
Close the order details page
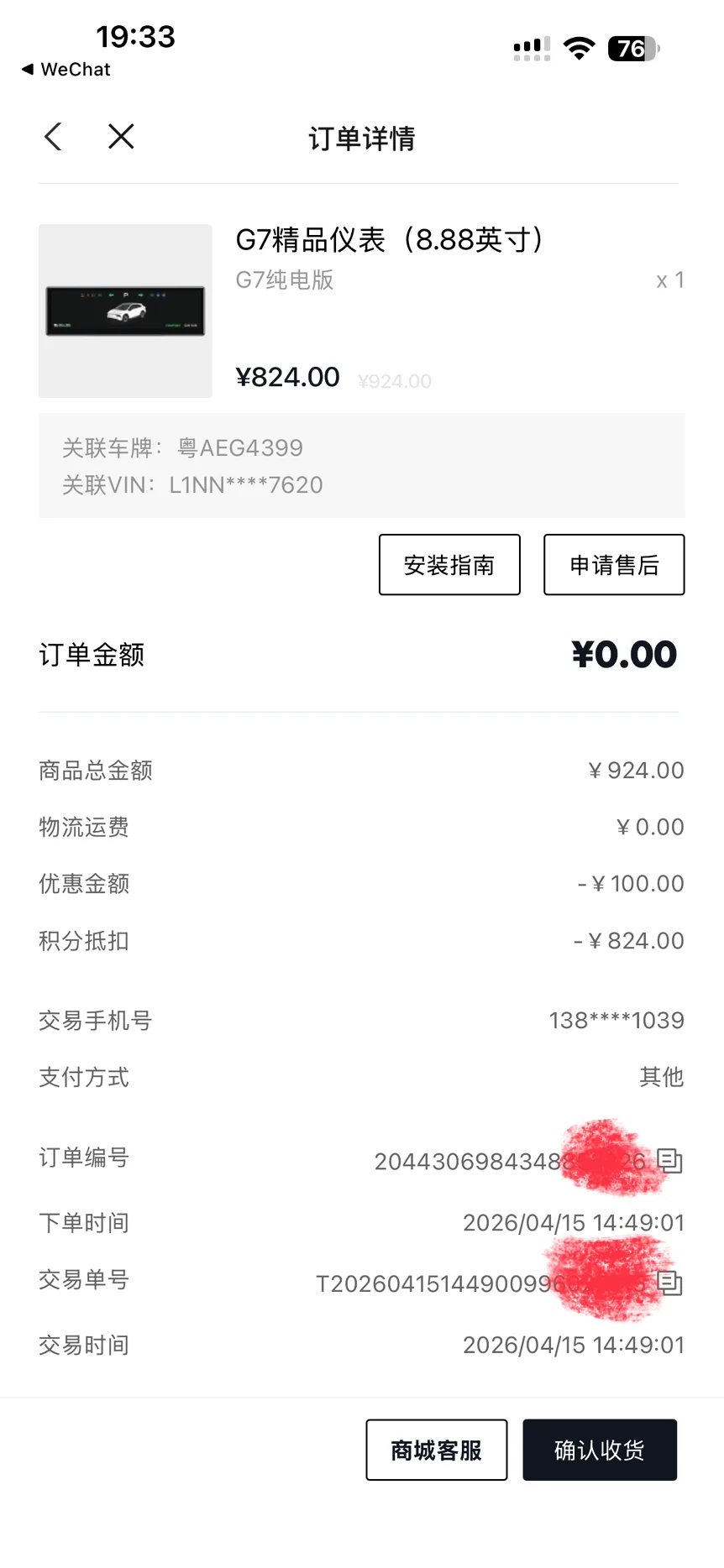click(x=121, y=137)
